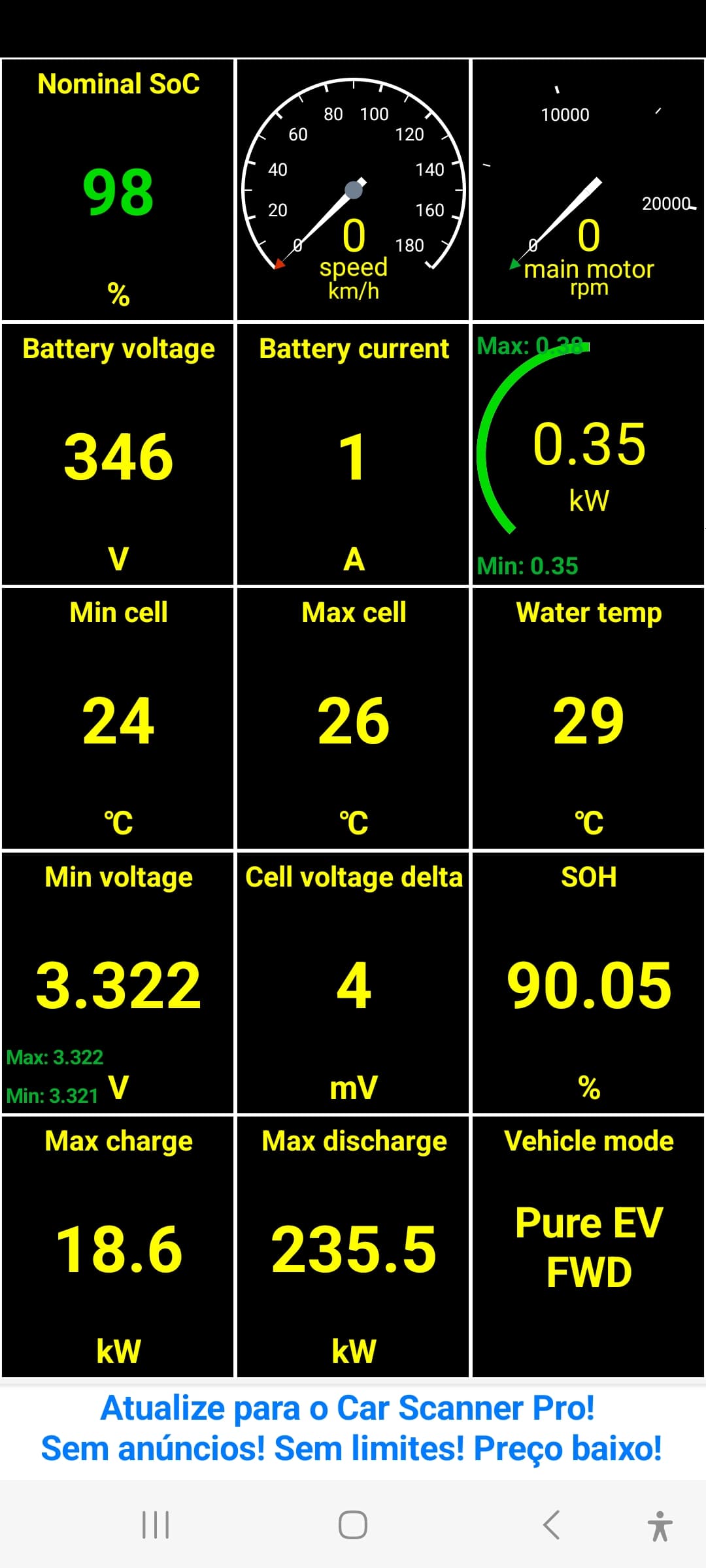Open the Car Scanner Pro upgrade banner
This screenshot has height=1568, width=706.
[352, 1429]
